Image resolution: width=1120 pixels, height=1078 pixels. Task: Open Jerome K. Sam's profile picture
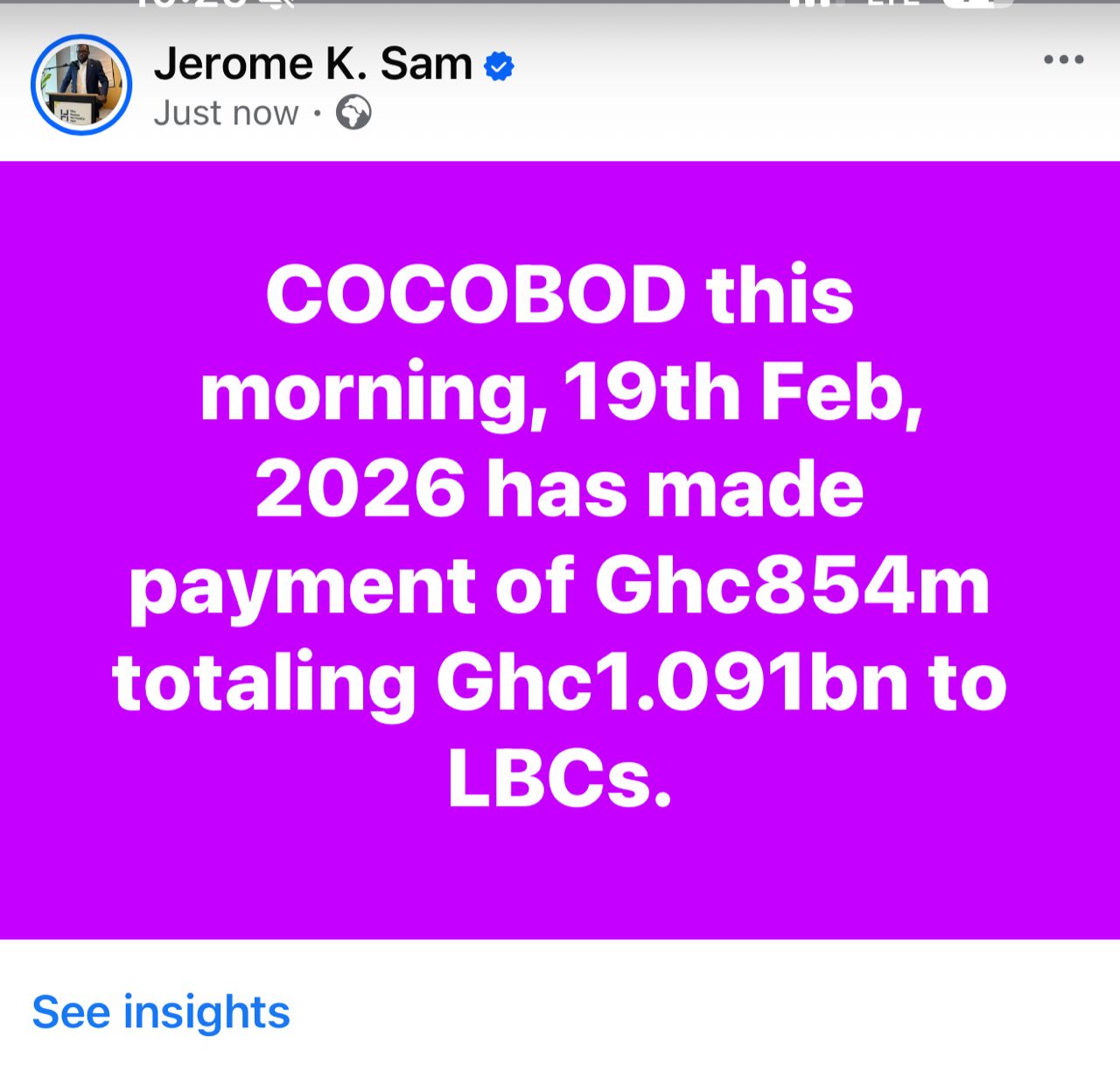[x=81, y=85]
